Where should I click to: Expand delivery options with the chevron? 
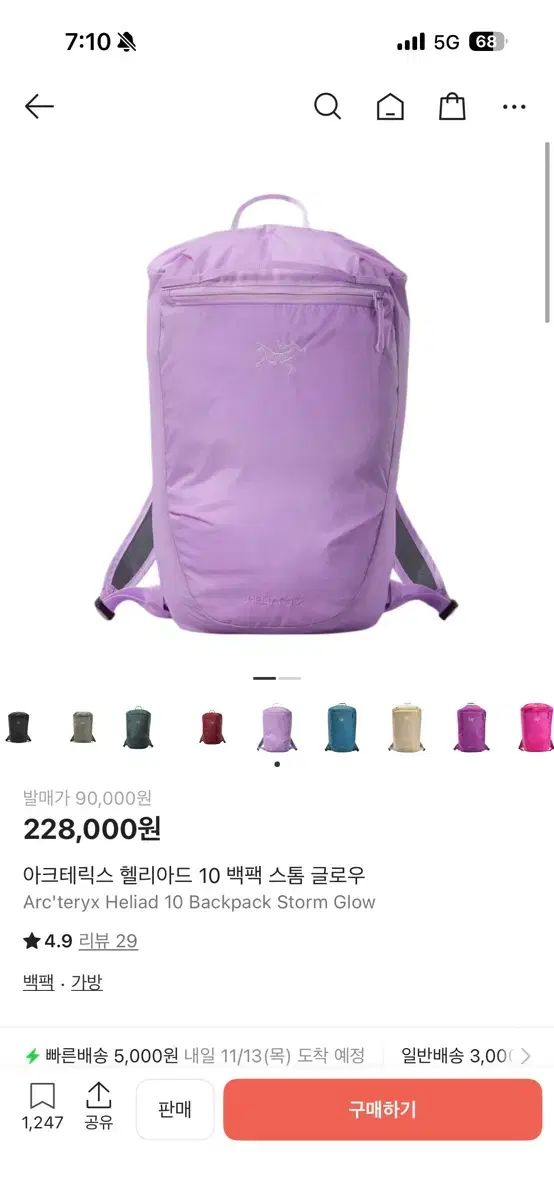click(526, 1055)
